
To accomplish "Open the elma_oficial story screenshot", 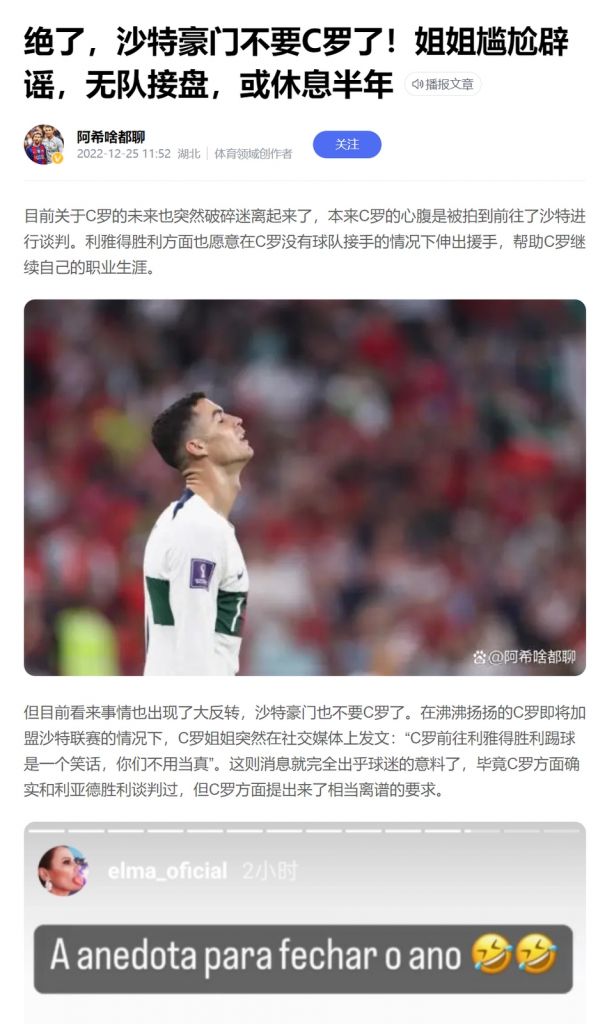I will click(305, 920).
